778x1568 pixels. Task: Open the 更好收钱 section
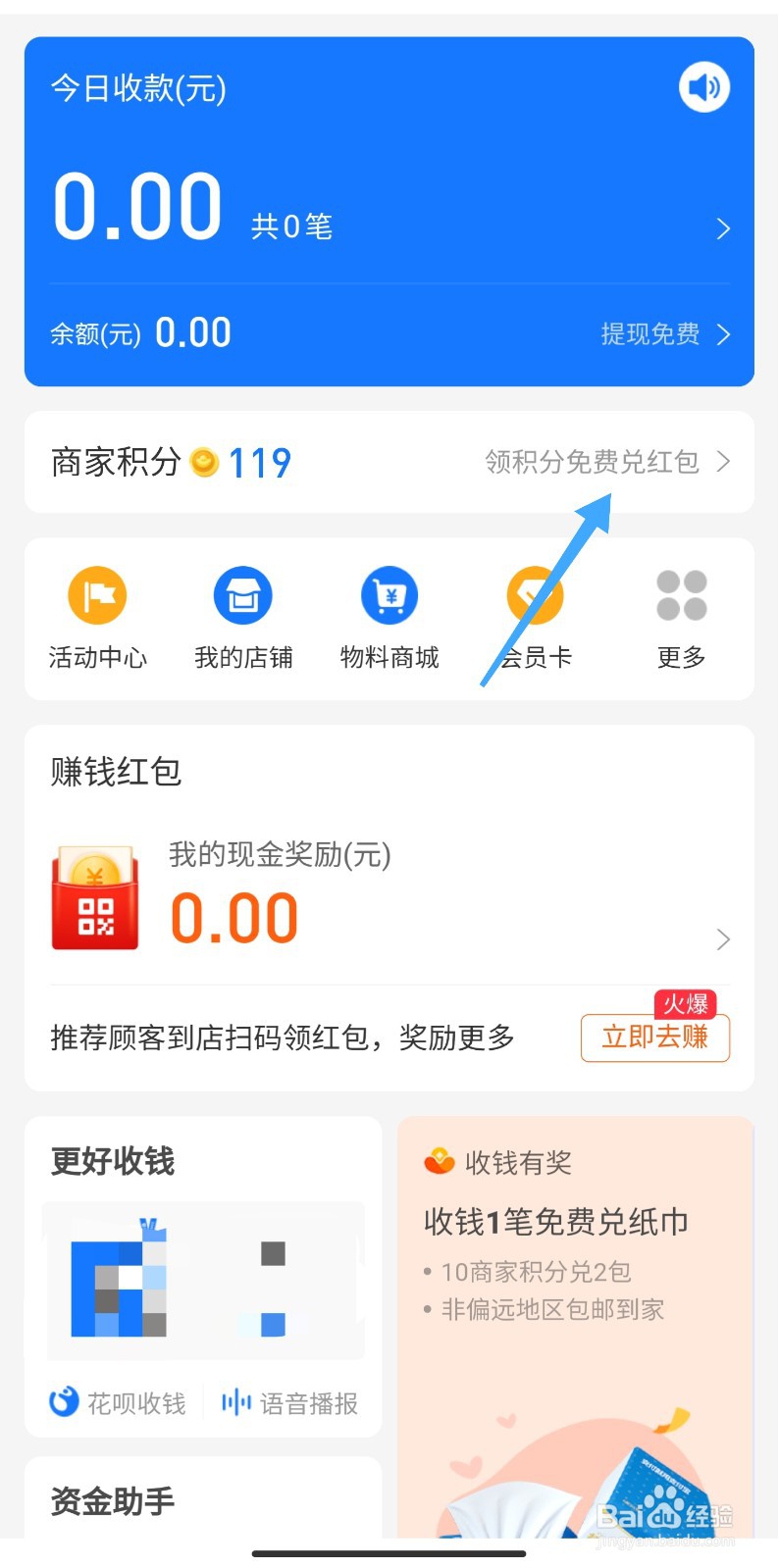point(112,1161)
